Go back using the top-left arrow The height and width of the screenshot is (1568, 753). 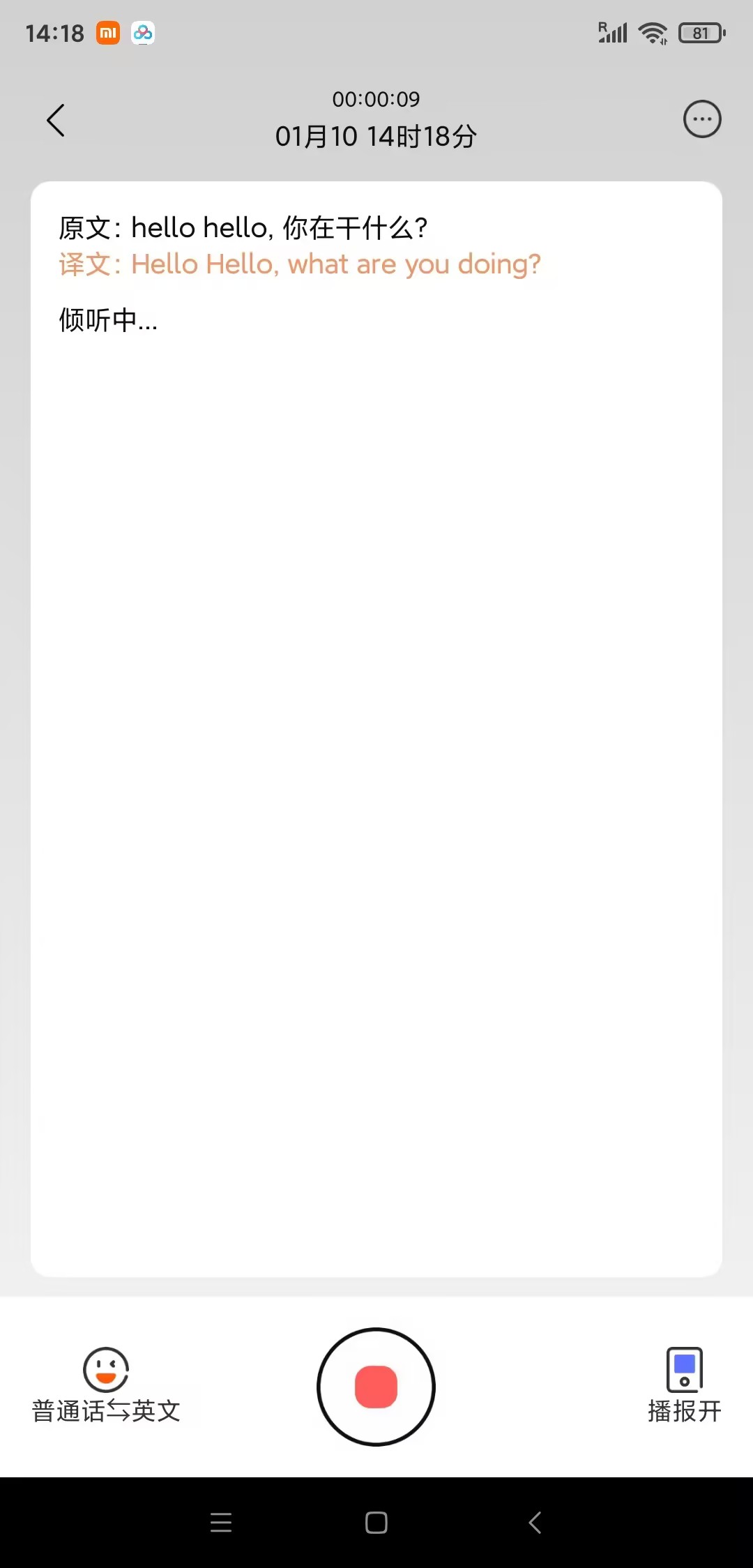tap(56, 120)
